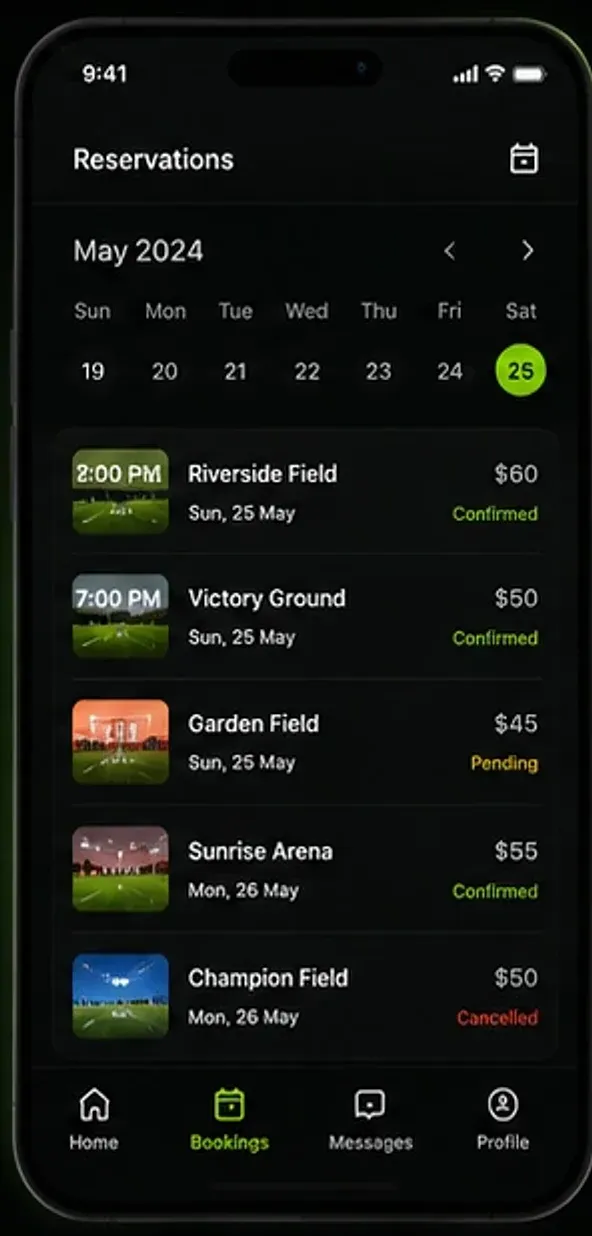Open the Sunrise Arena reservation
The width and height of the screenshot is (592, 1236).
[x=305, y=868]
